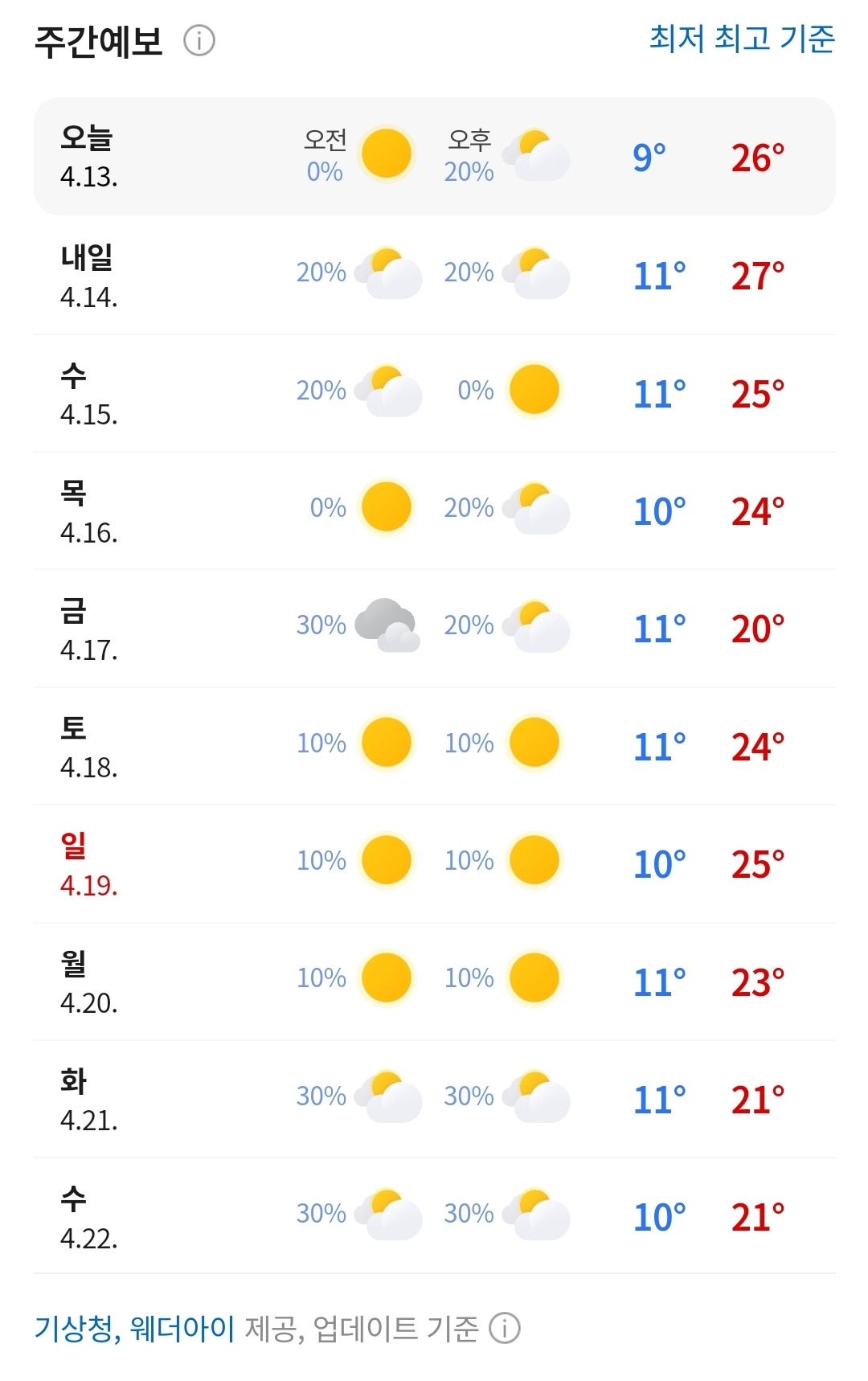Viewport: 868px width, 1381px height.
Task: Open the info icon next to 주간예보
Action: (199, 40)
